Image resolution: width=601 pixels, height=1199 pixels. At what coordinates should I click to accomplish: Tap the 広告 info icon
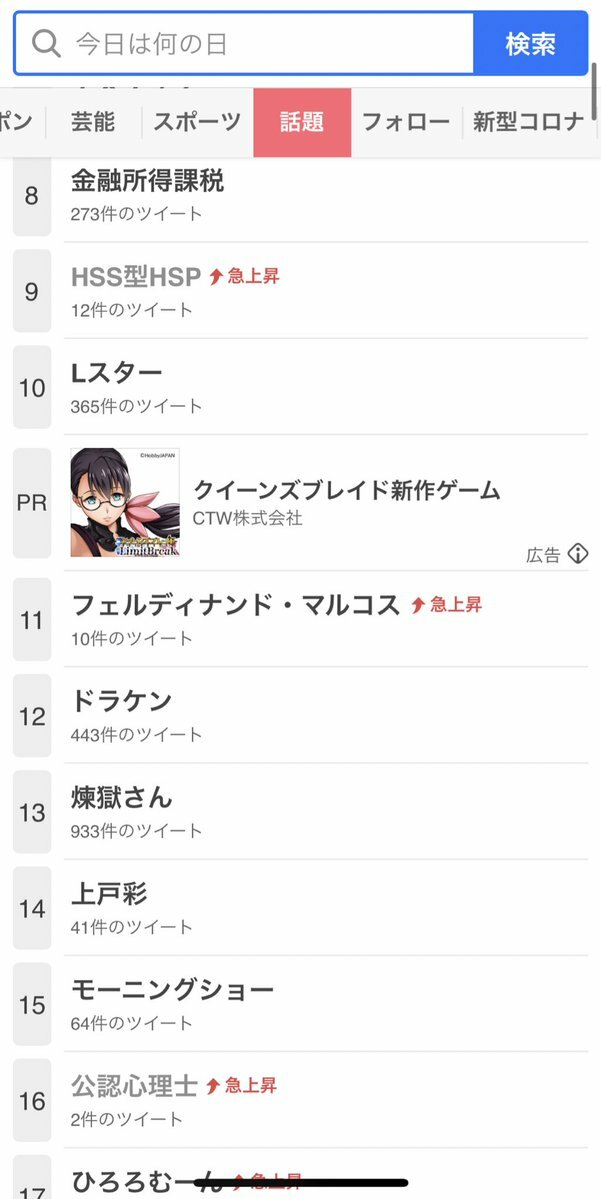click(x=577, y=554)
